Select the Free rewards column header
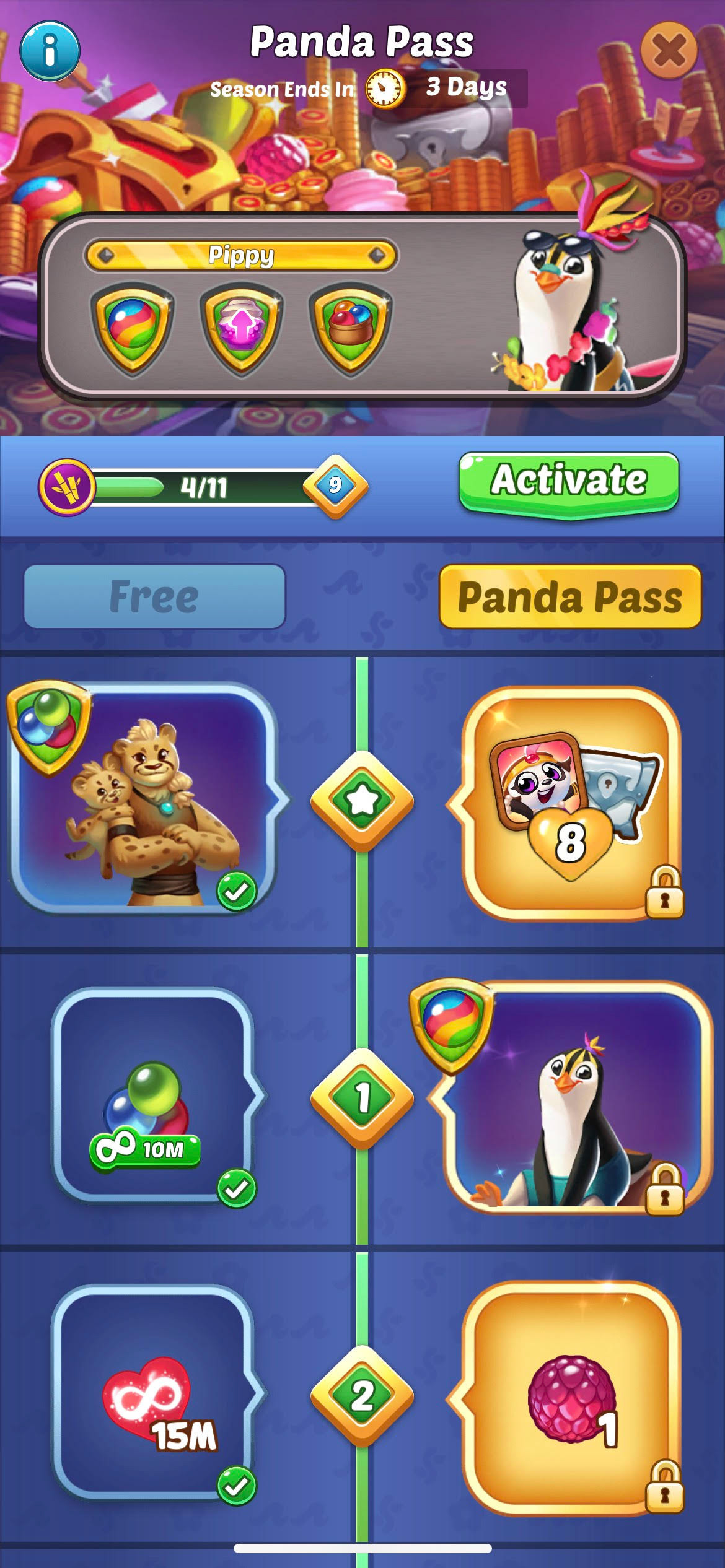Image resolution: width=725 pixels, height=1568 pixels. pyautogui.click(x=154, y=596)
